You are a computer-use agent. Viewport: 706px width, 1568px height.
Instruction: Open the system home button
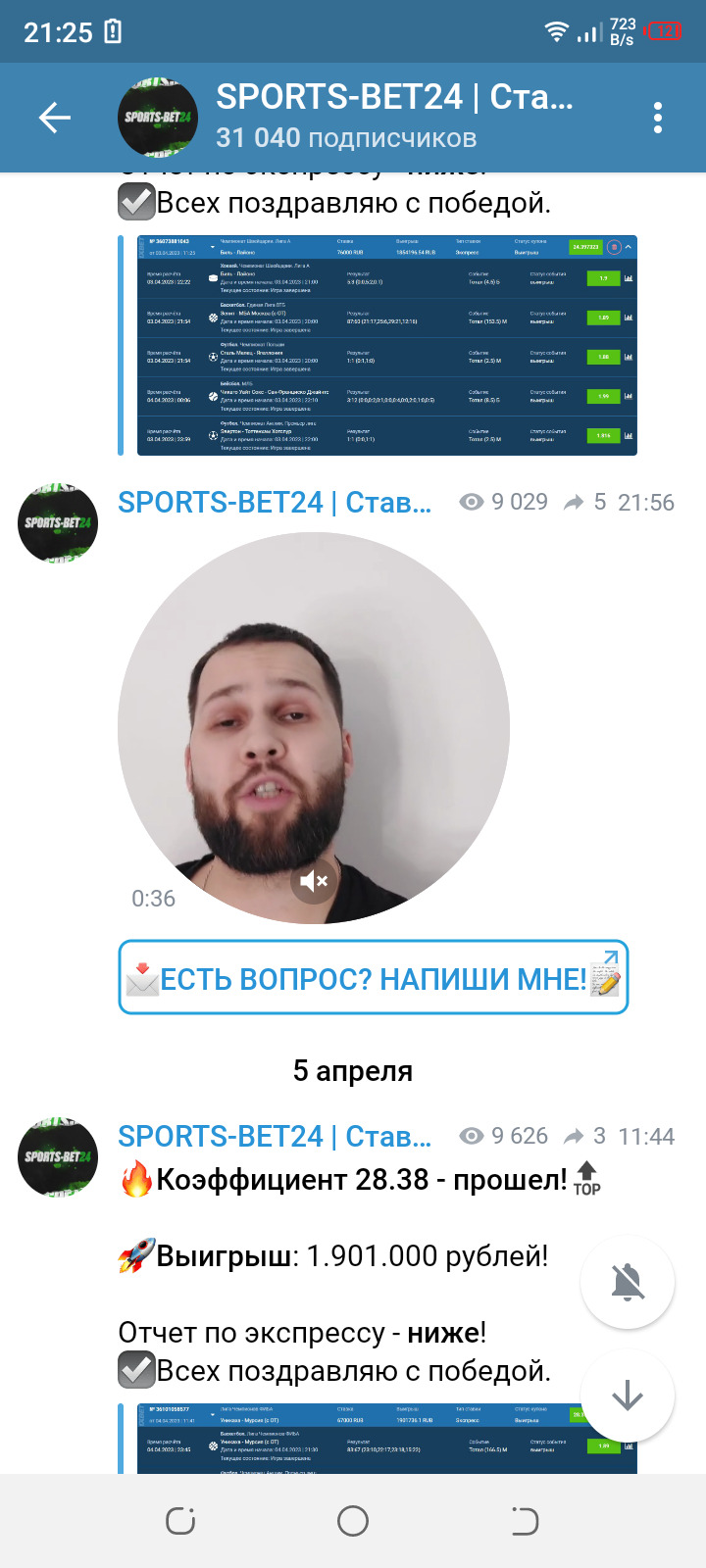(353, 1521)
